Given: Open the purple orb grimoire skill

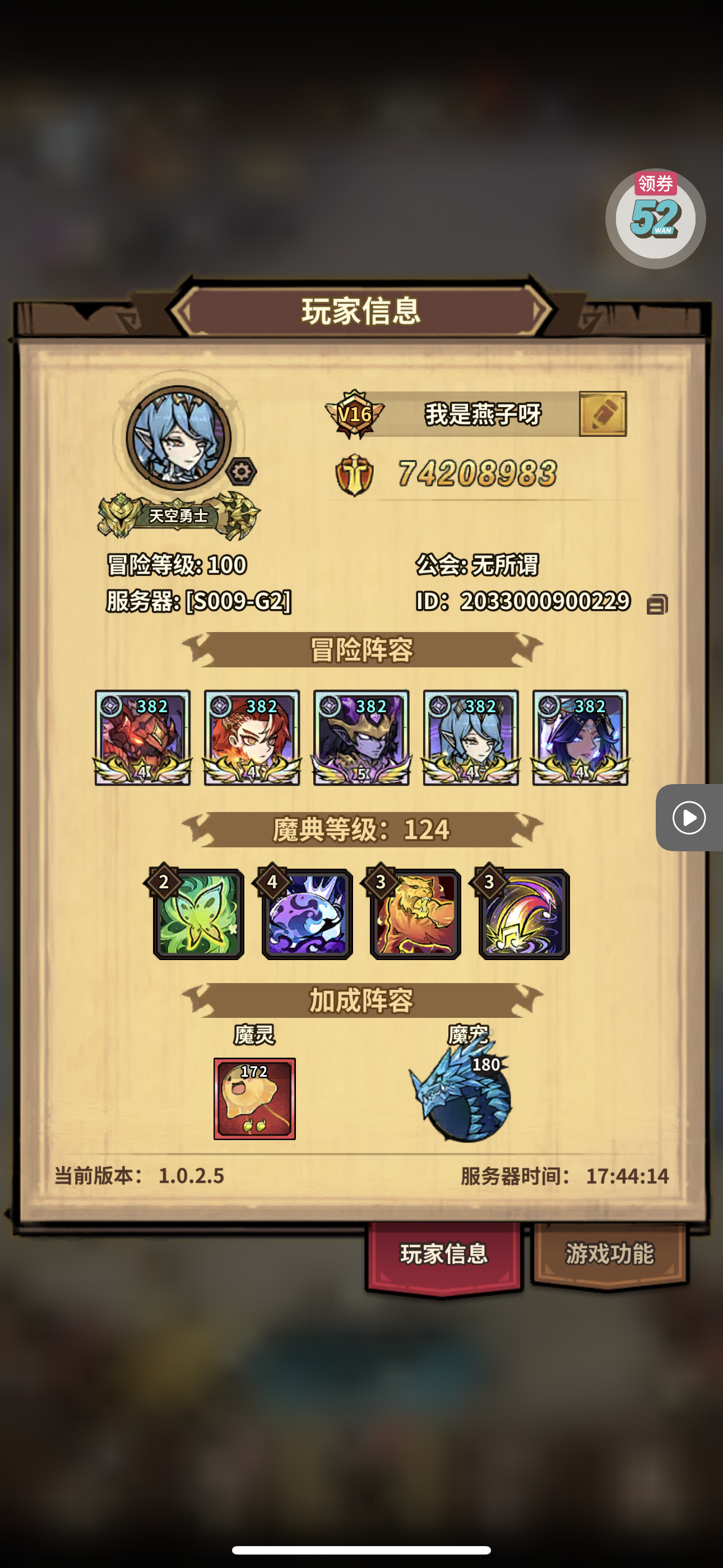Looking at the screenshot, I should (x=307, y=914).
